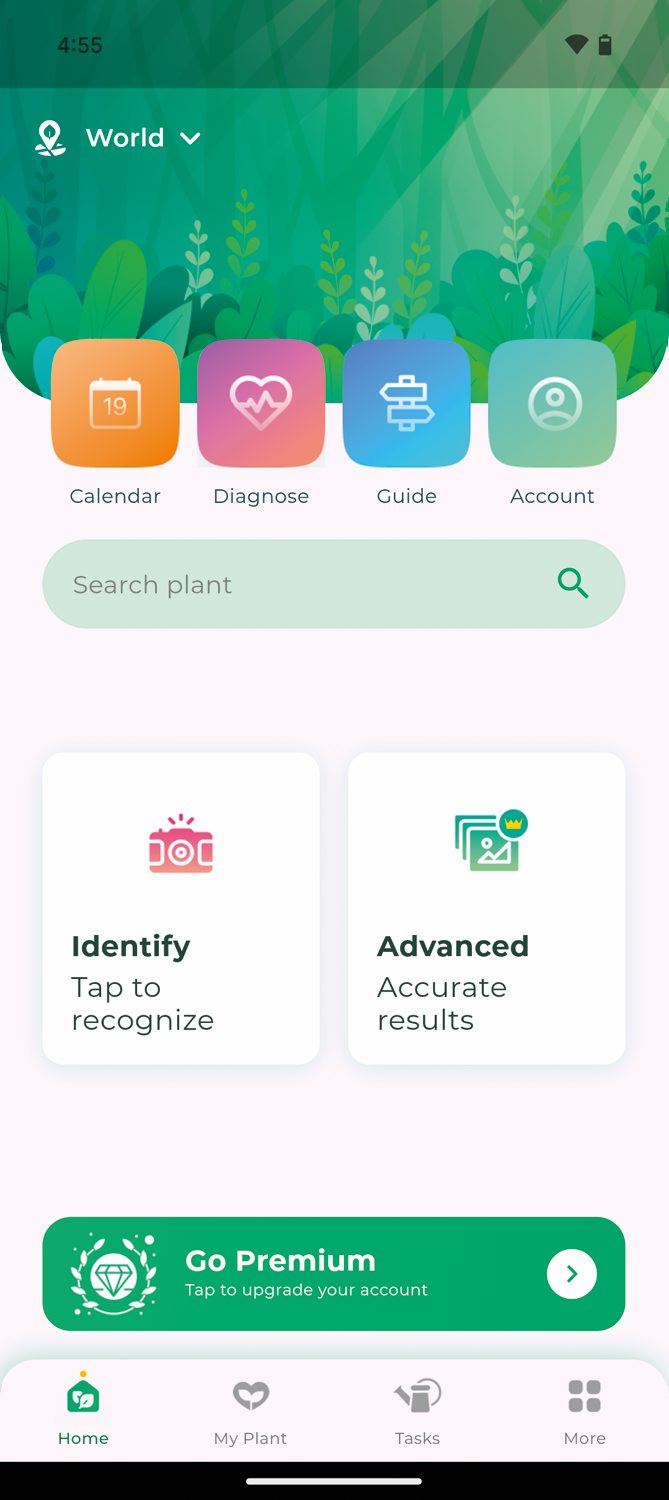Switch to the Tasks tab
669x1500 pixels.
tap(417, 1410)
